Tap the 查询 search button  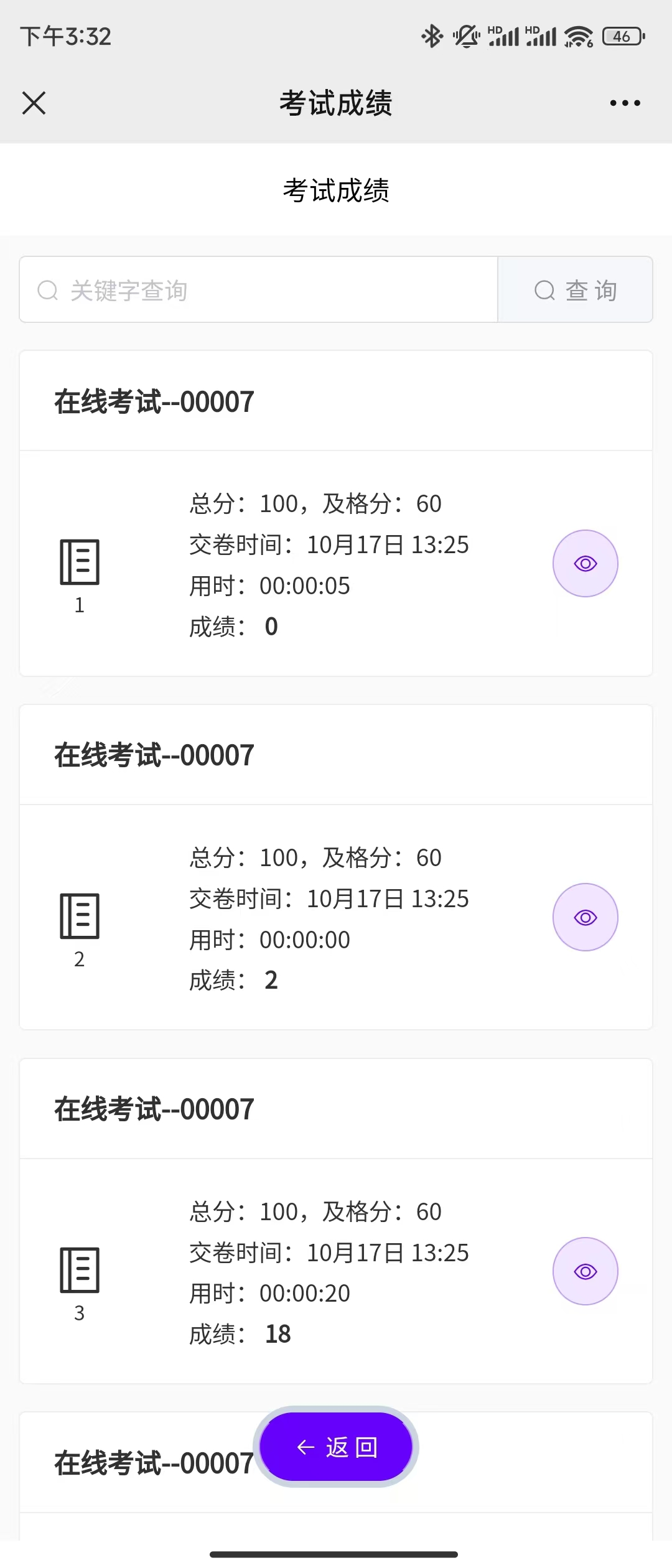point(576,290)
